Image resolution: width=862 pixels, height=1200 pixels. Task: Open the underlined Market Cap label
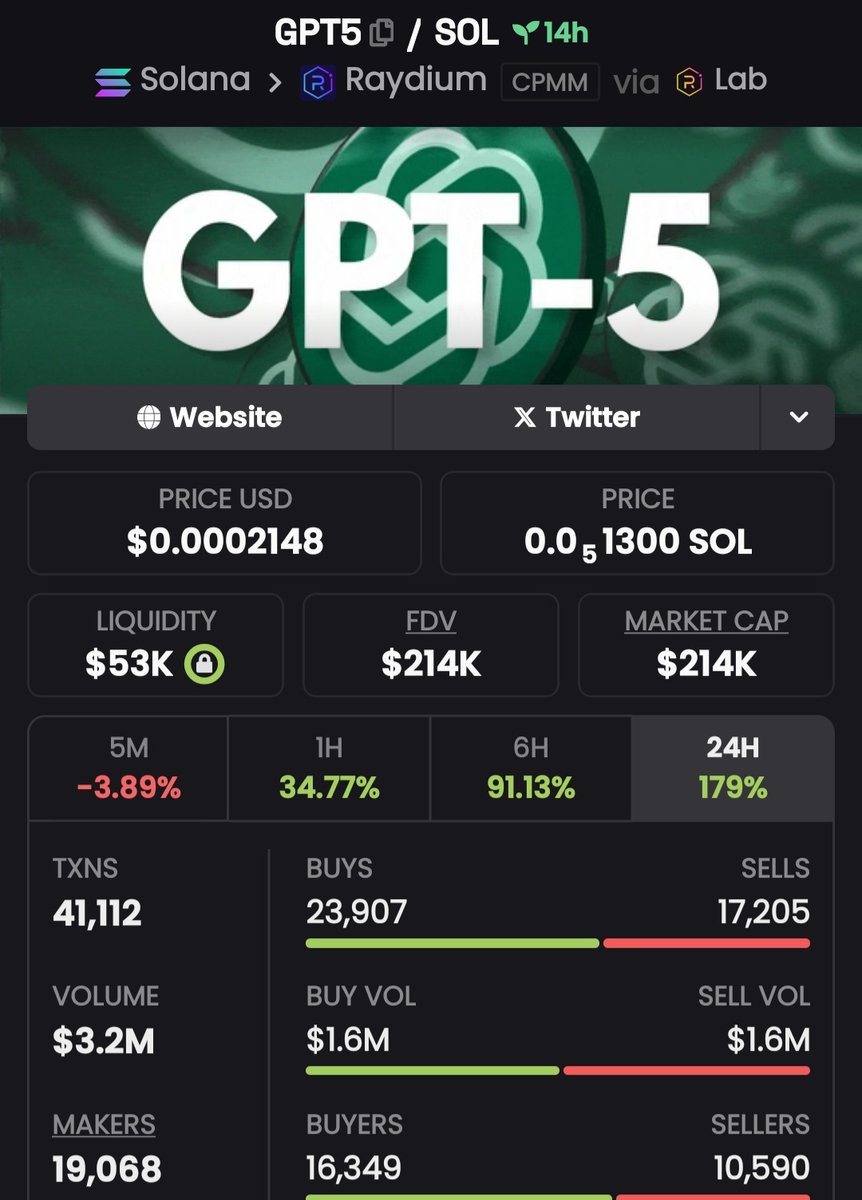(706, 621)
